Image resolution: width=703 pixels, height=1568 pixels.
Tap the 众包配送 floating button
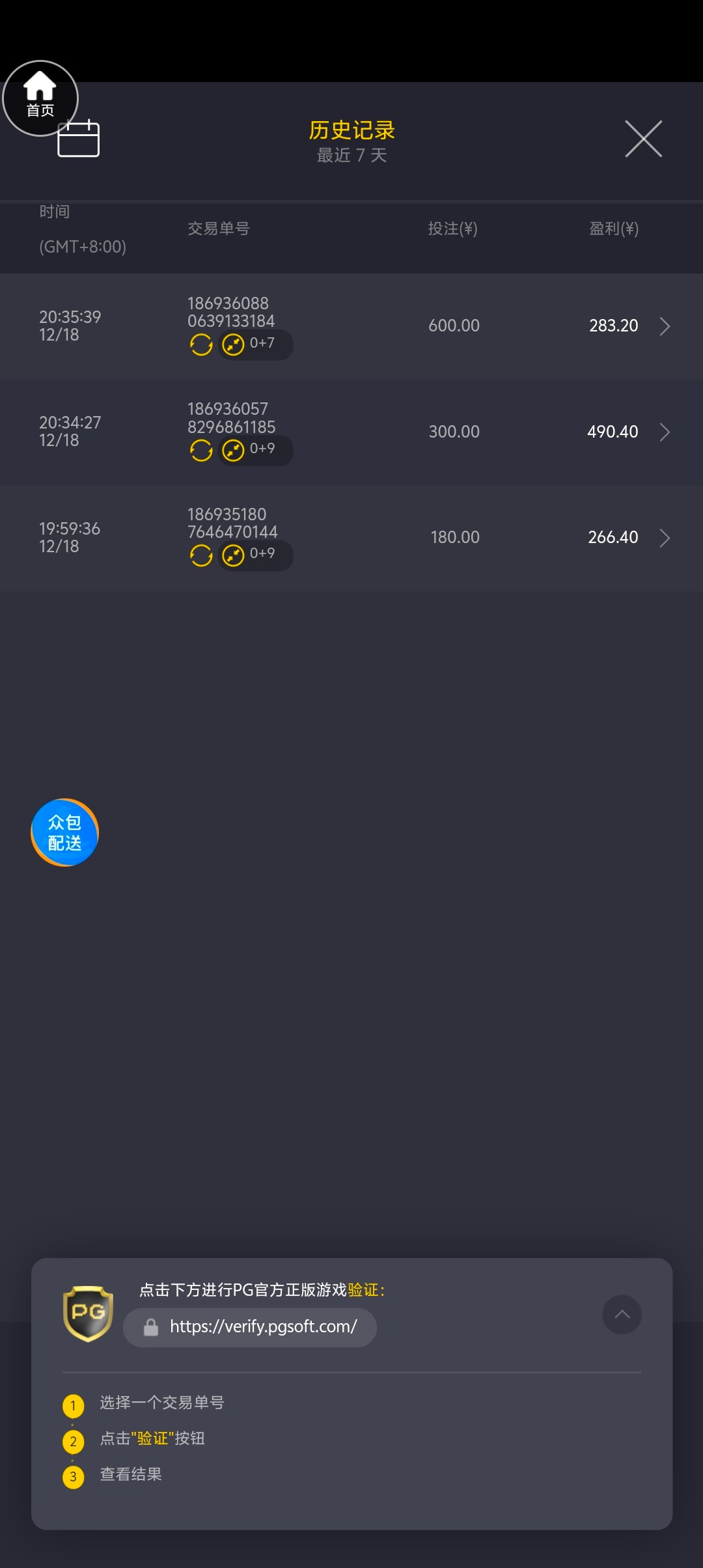click(64, 832)
